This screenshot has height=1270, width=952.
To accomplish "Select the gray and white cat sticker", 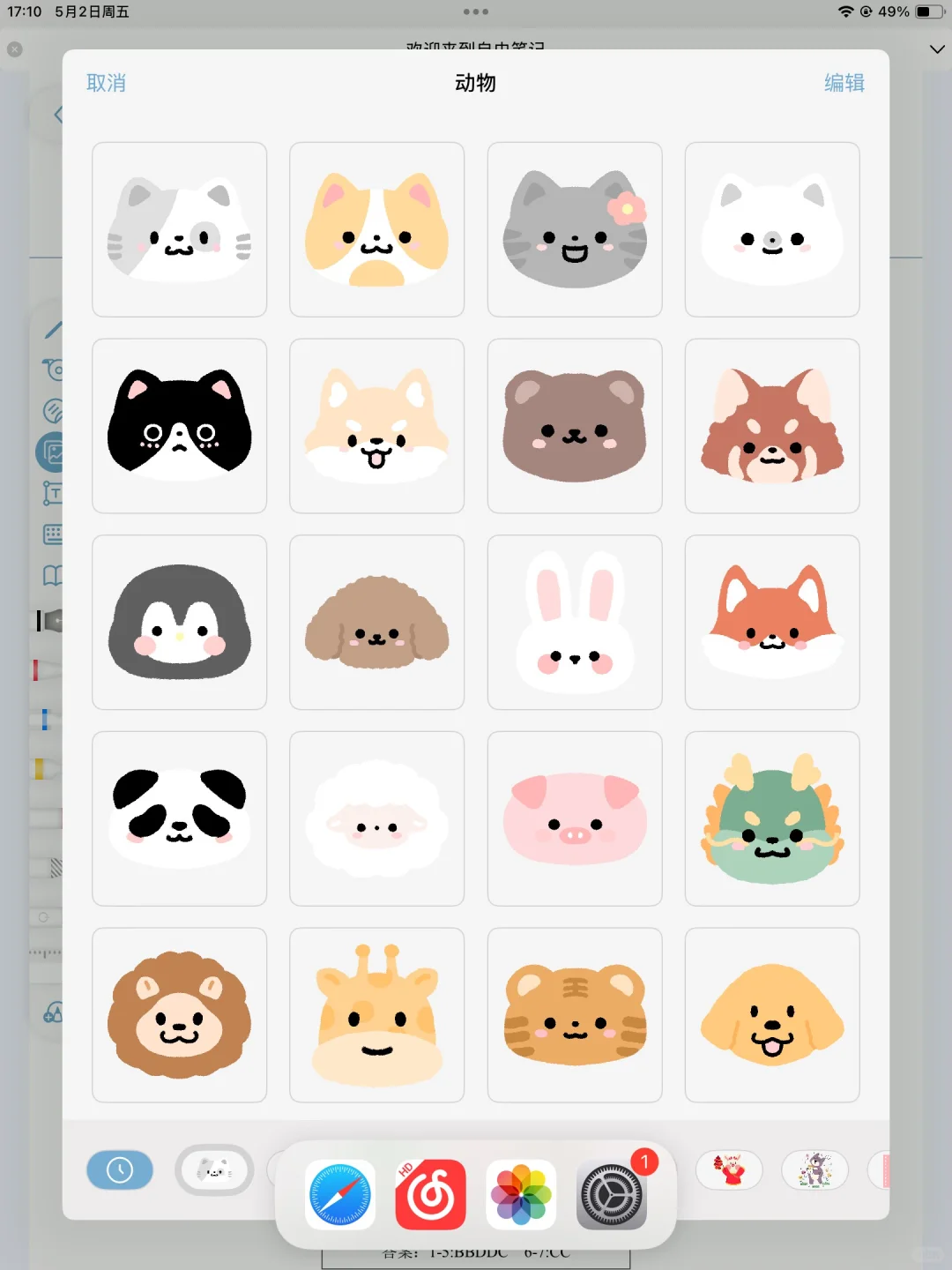I will [179, 229].
